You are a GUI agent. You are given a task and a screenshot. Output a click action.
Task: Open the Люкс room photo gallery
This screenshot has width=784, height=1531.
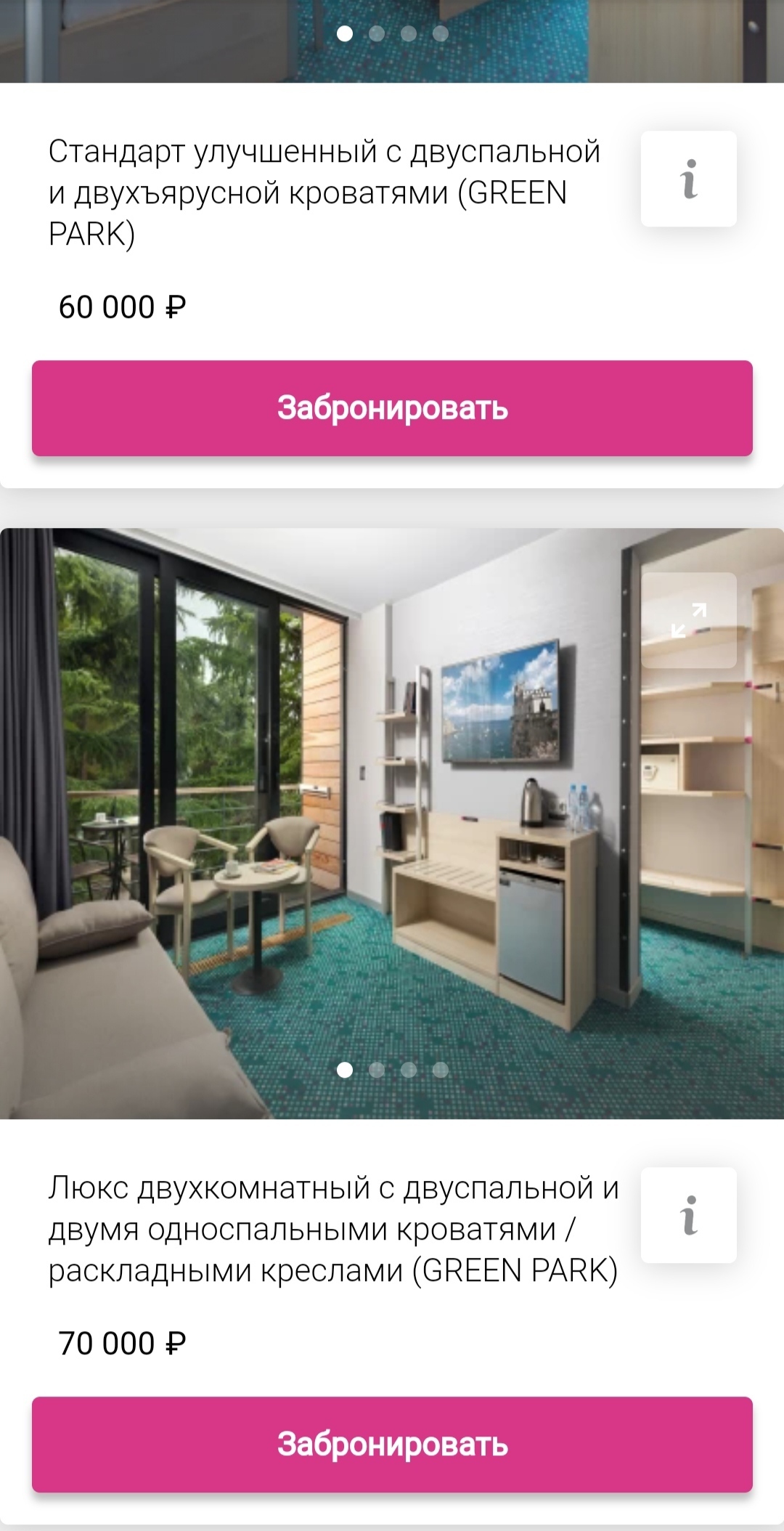click(x=392, y=824)
